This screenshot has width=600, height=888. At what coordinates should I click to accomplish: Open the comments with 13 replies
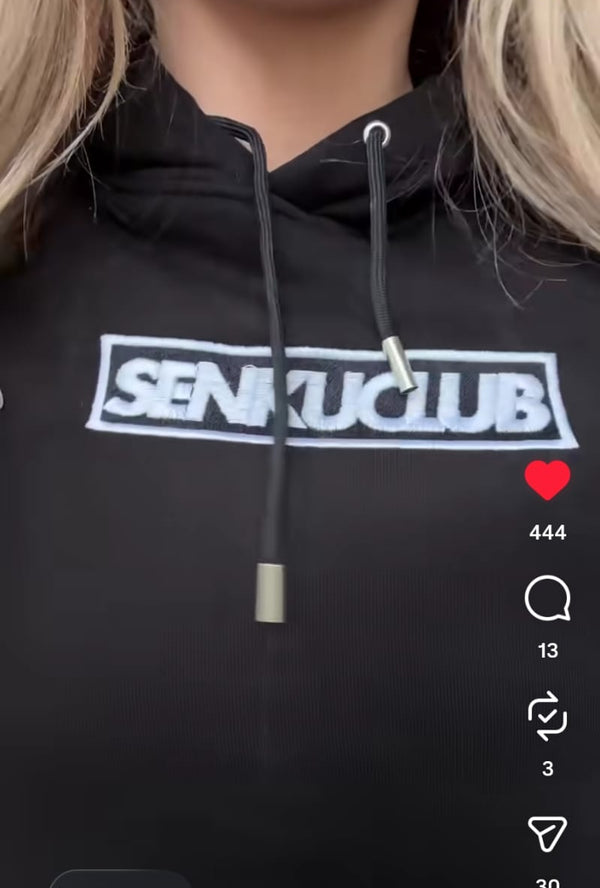click(547, 599)
